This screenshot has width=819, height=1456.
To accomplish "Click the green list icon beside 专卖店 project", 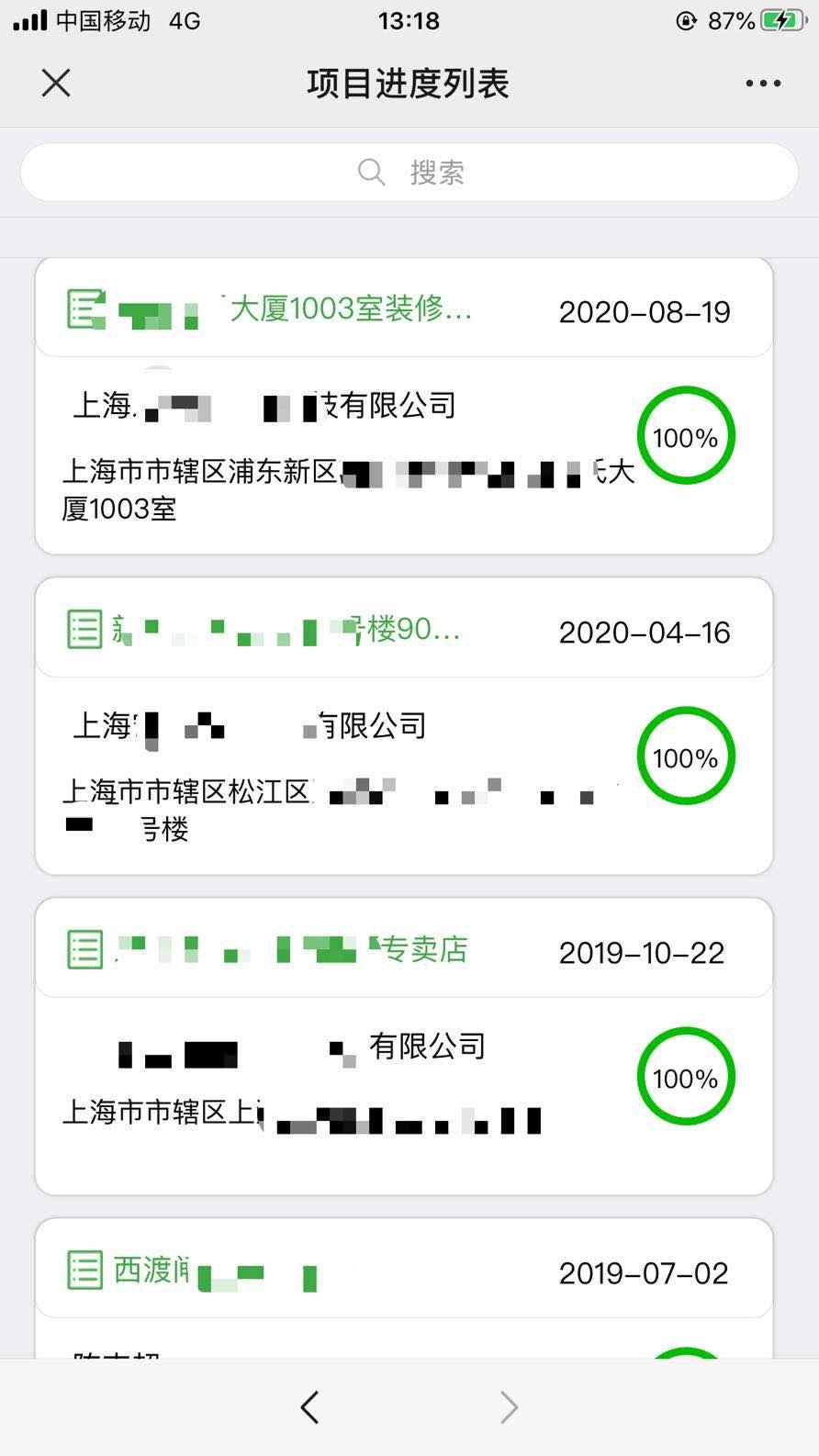I will (84, 947).
